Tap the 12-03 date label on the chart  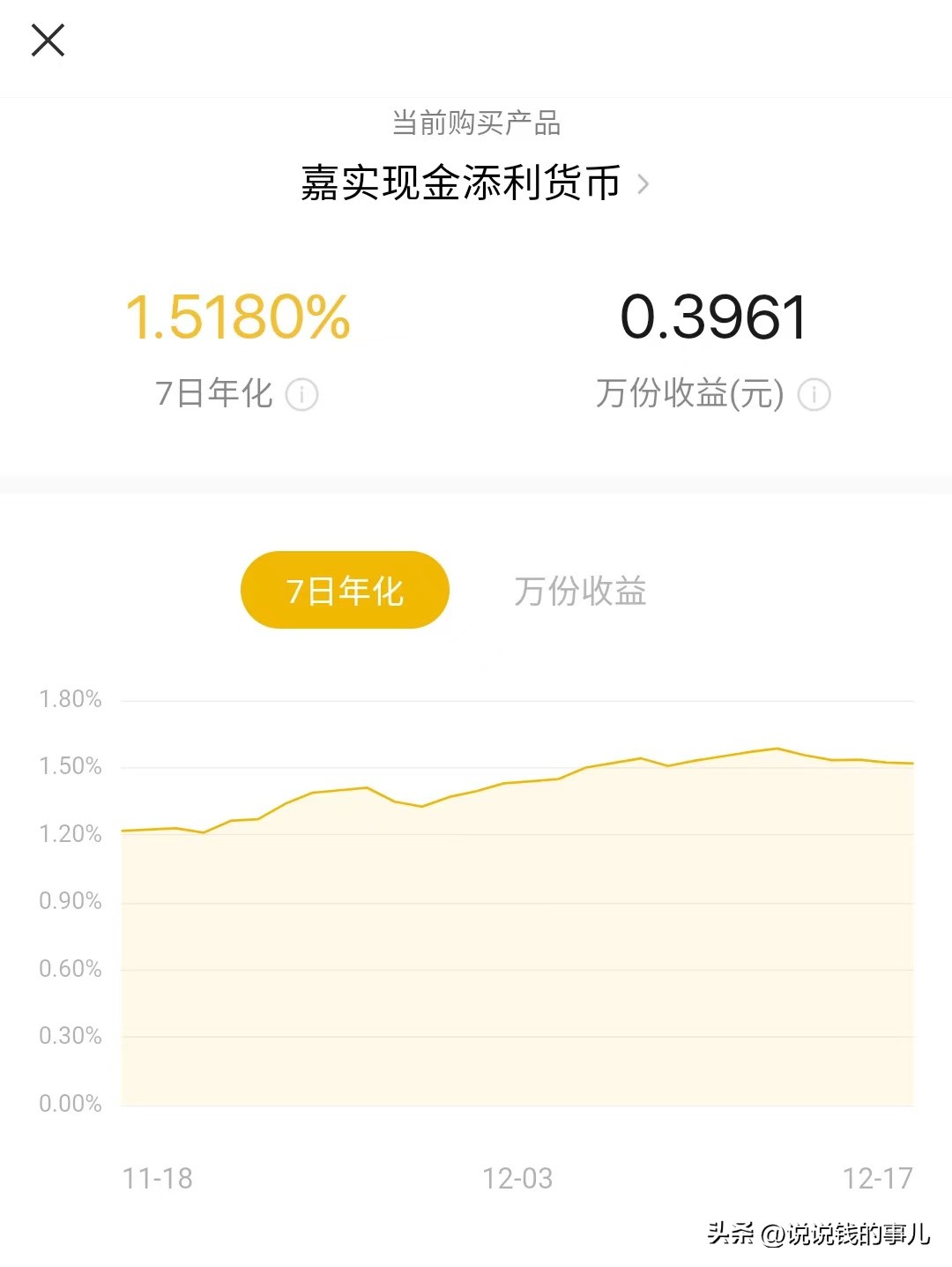[x=520, y=1177]
